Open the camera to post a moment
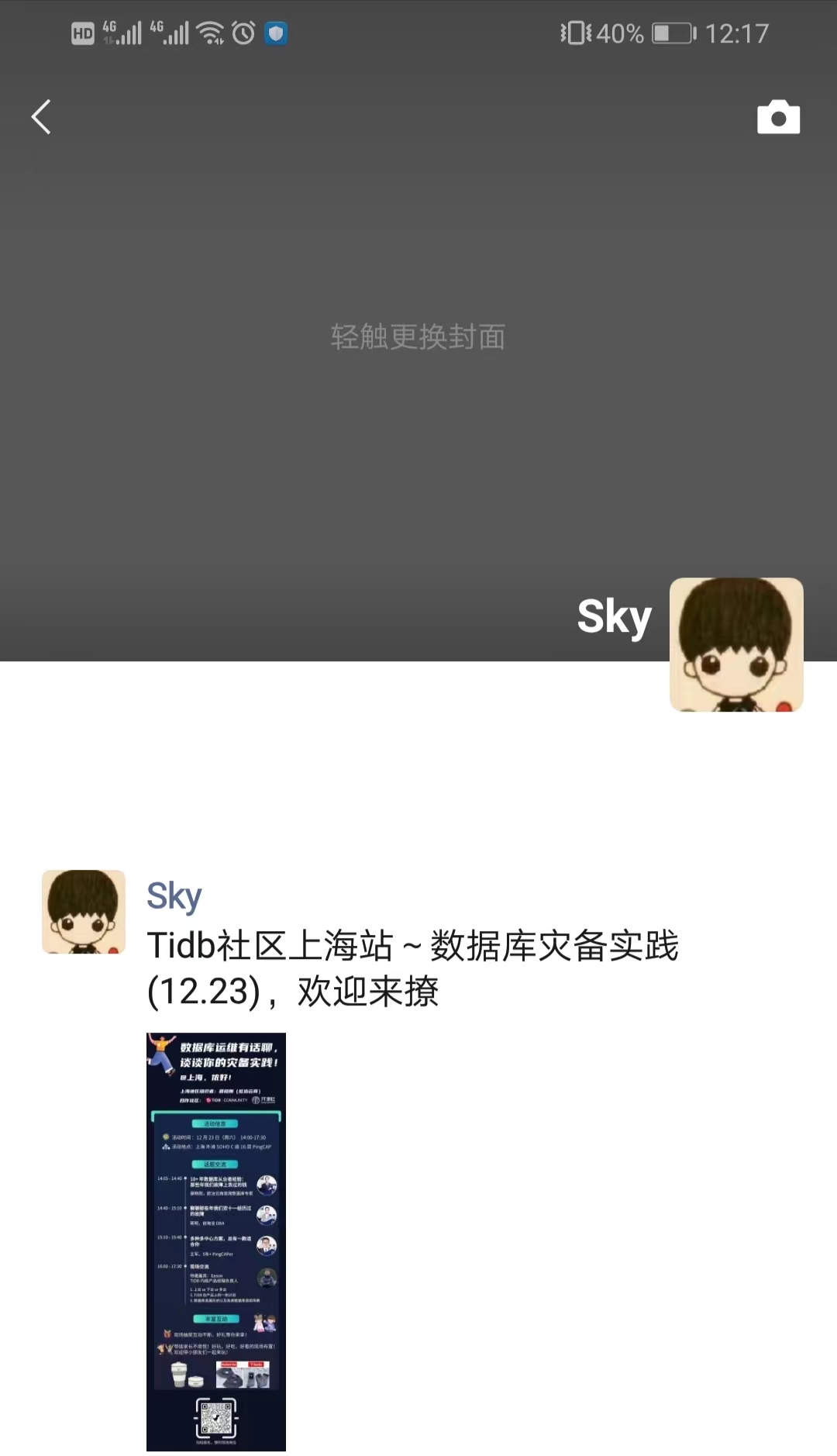This screenshot has width=837, height=1456. point(778,118)
